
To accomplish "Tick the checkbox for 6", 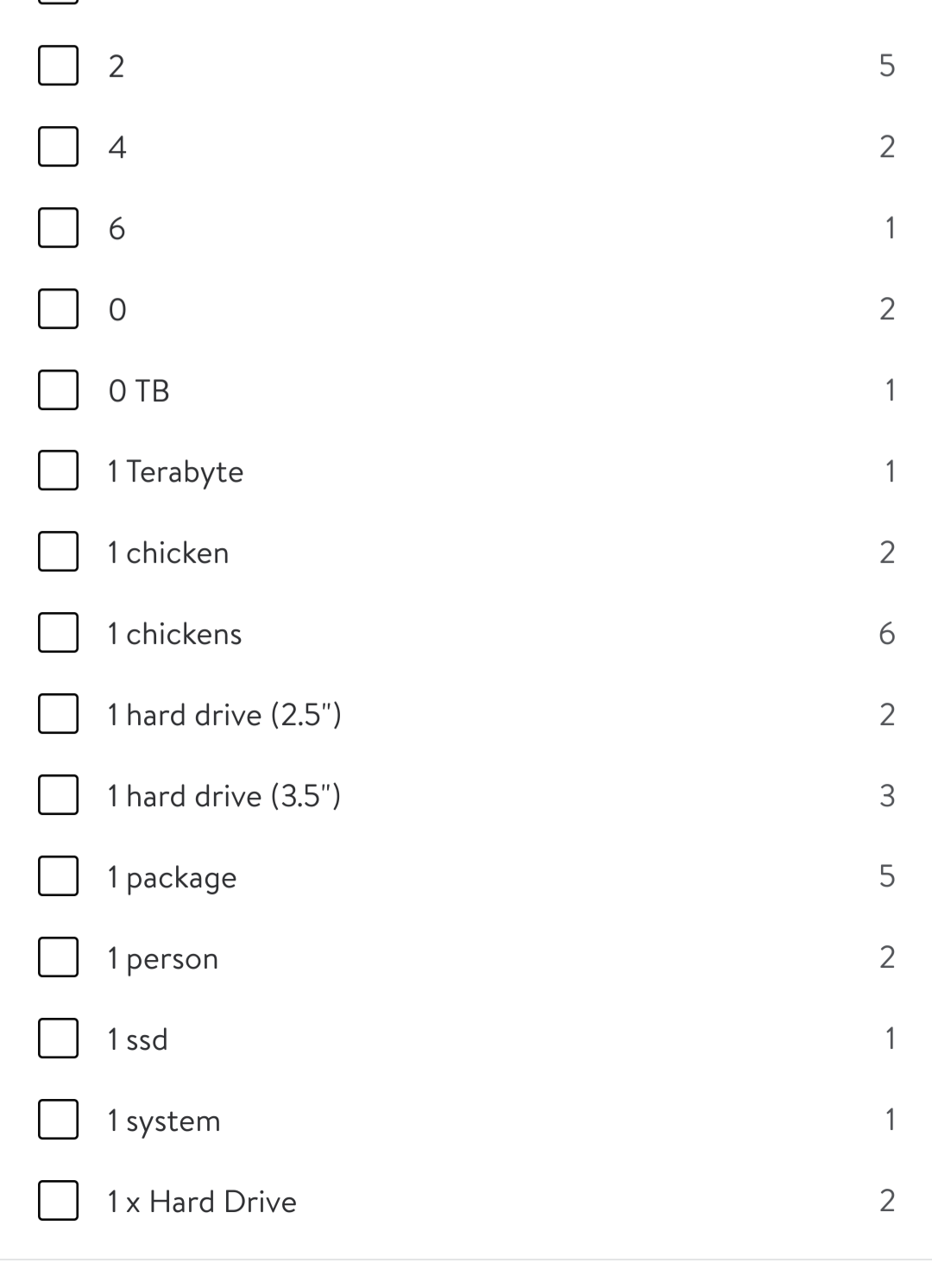I will coord(59,228).
